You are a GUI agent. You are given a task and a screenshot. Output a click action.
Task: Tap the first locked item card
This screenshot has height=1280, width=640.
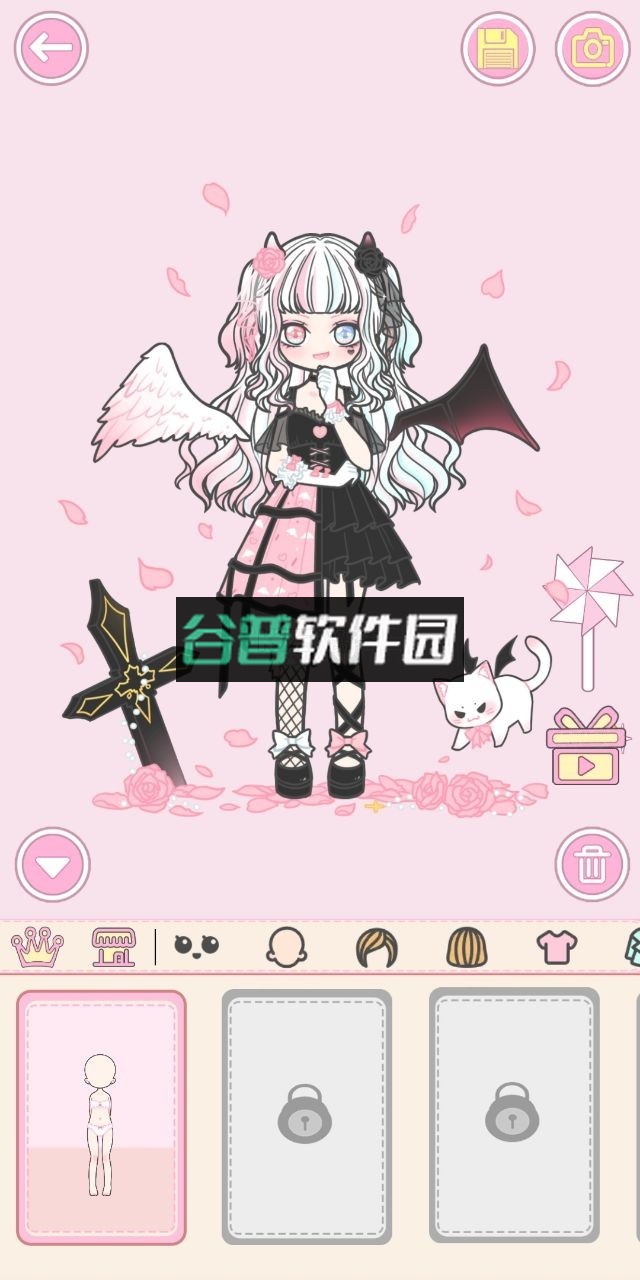pyautogui.click(x=306, y=1117)
